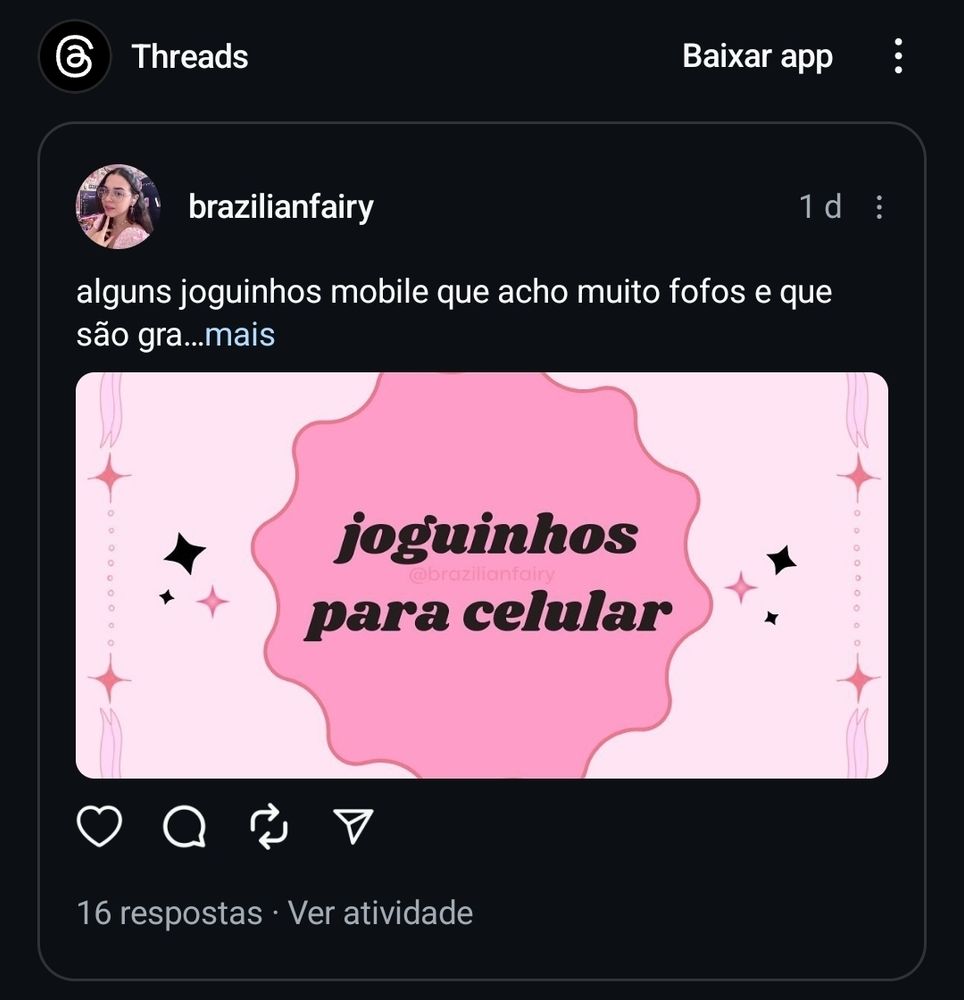This screenshot has height=1000, width=964.
Task: Like brazilianfairy's post
Action: click(99, 826)
